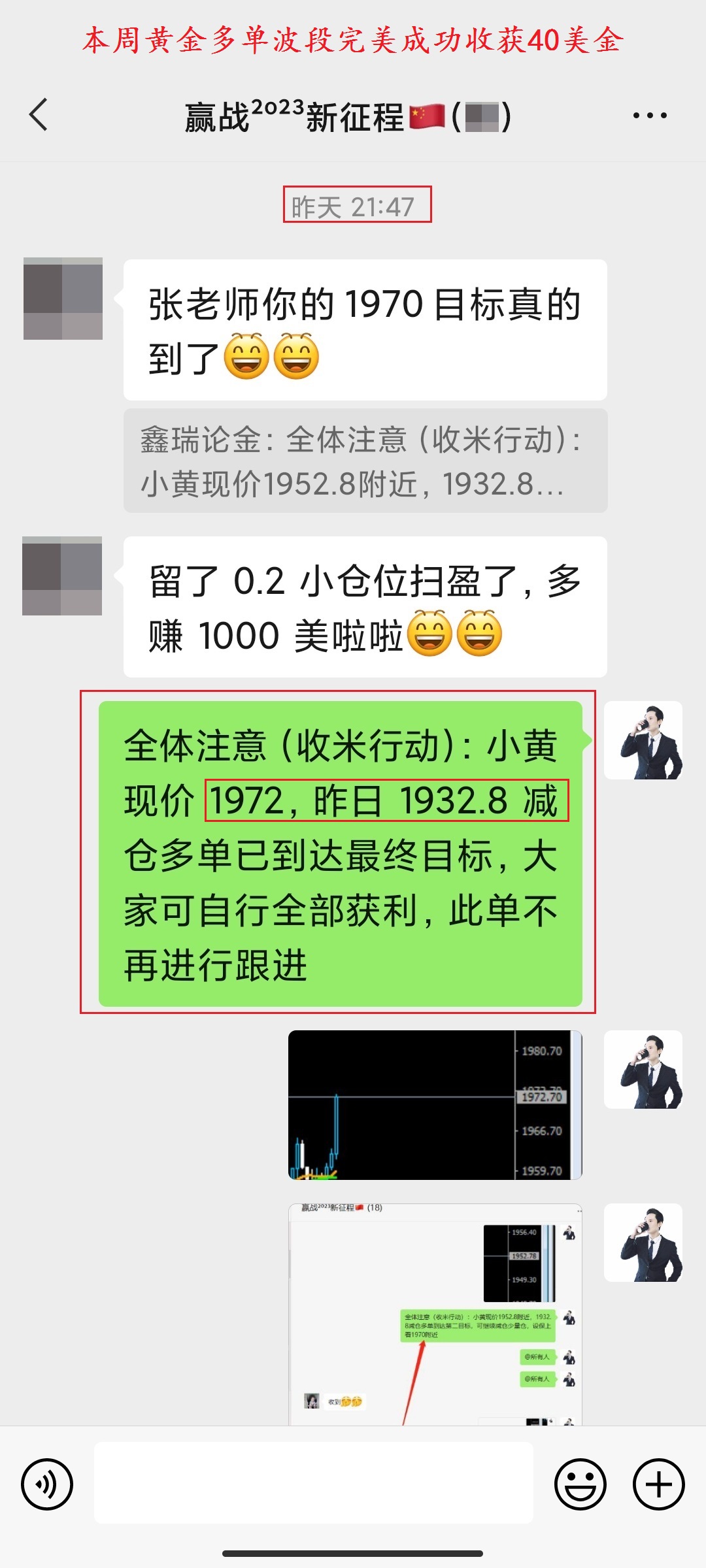Switch to voice message input

point(47,1484)
